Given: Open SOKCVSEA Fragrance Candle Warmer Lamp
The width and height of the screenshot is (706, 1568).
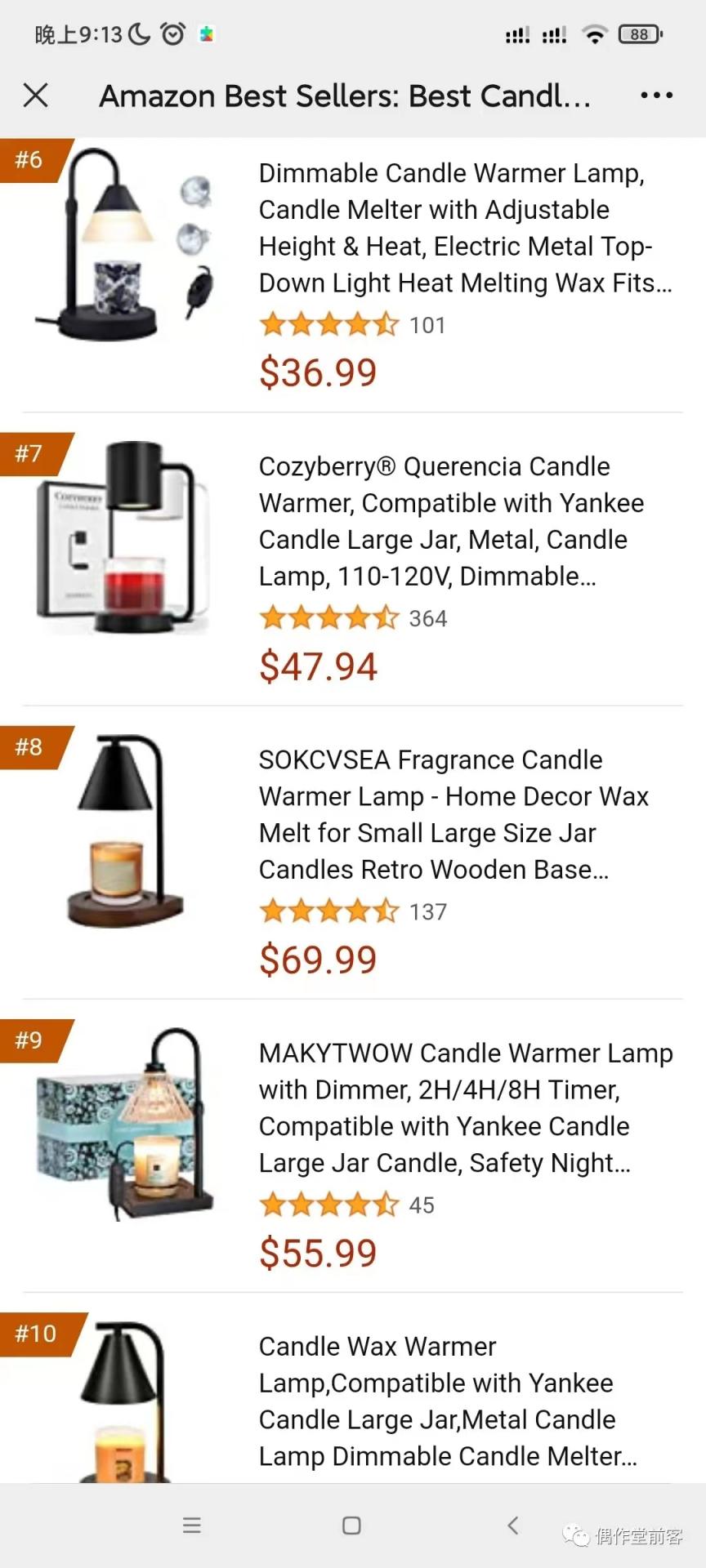Looking at the screenshot, I should pos(454,814).
